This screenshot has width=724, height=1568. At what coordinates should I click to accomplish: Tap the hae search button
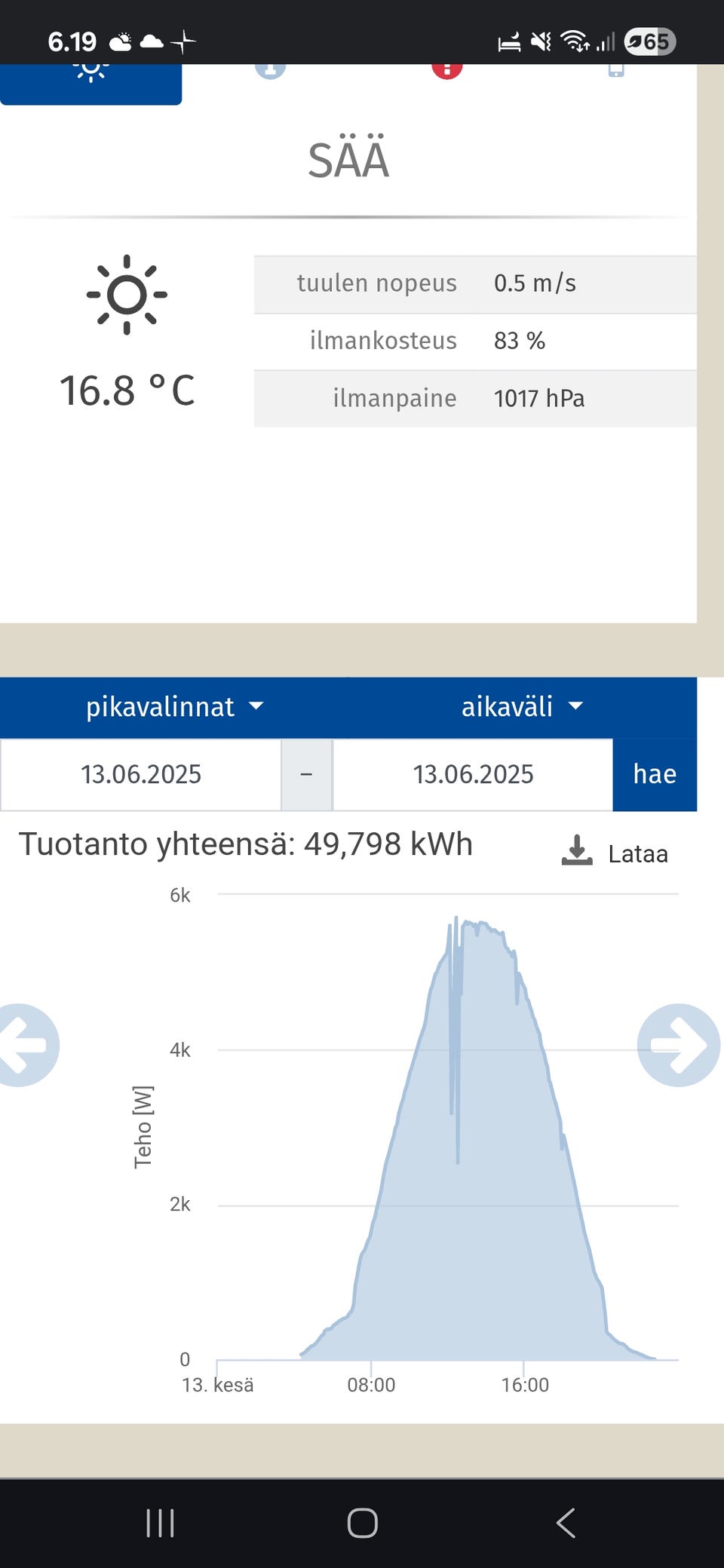(x=654, y=774)
